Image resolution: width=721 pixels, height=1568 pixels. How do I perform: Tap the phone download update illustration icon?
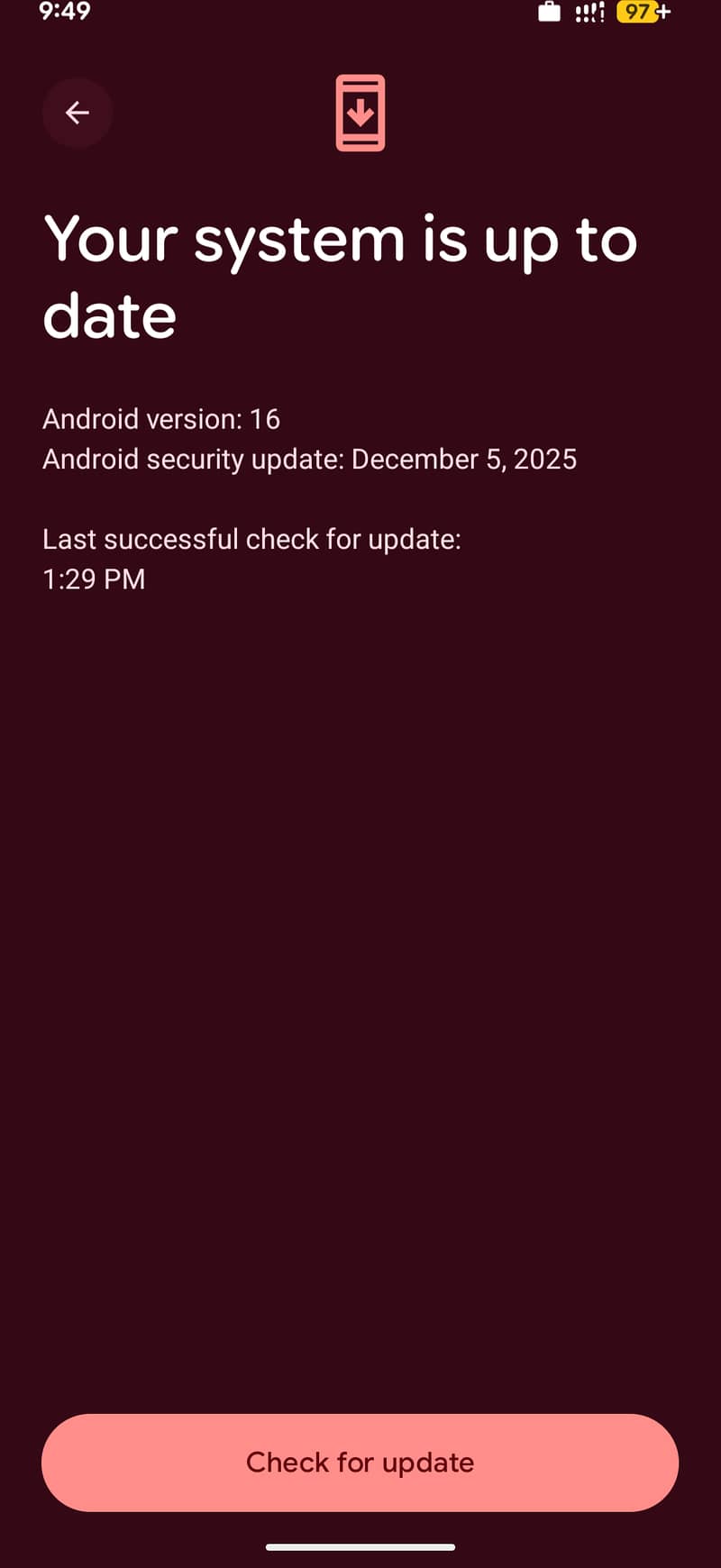[x=360, y=113]
